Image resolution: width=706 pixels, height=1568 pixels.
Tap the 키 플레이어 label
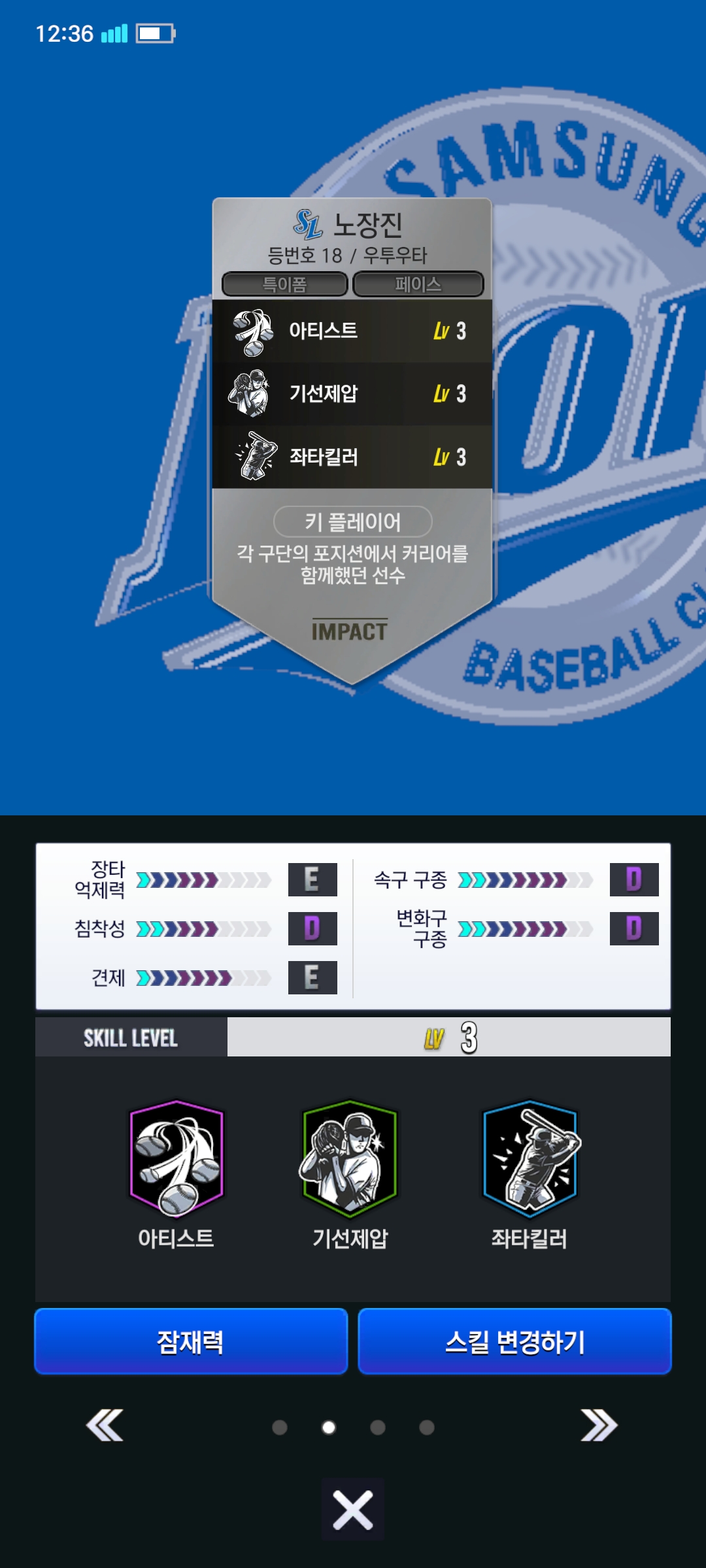coord(352,521)
